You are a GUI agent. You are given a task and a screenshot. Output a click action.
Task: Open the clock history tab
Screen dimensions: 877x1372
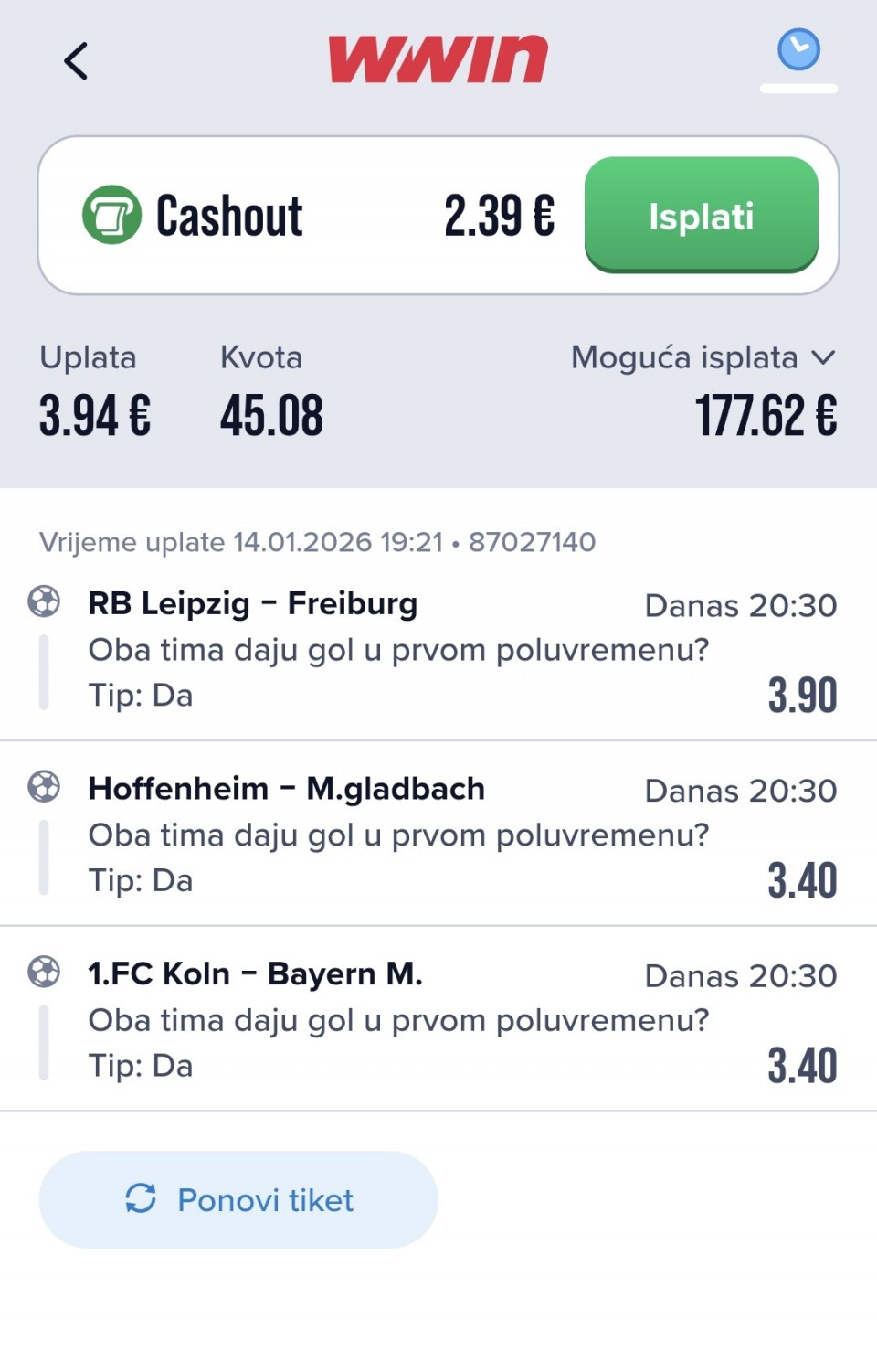pyautogui.click(x=798, y=51)
